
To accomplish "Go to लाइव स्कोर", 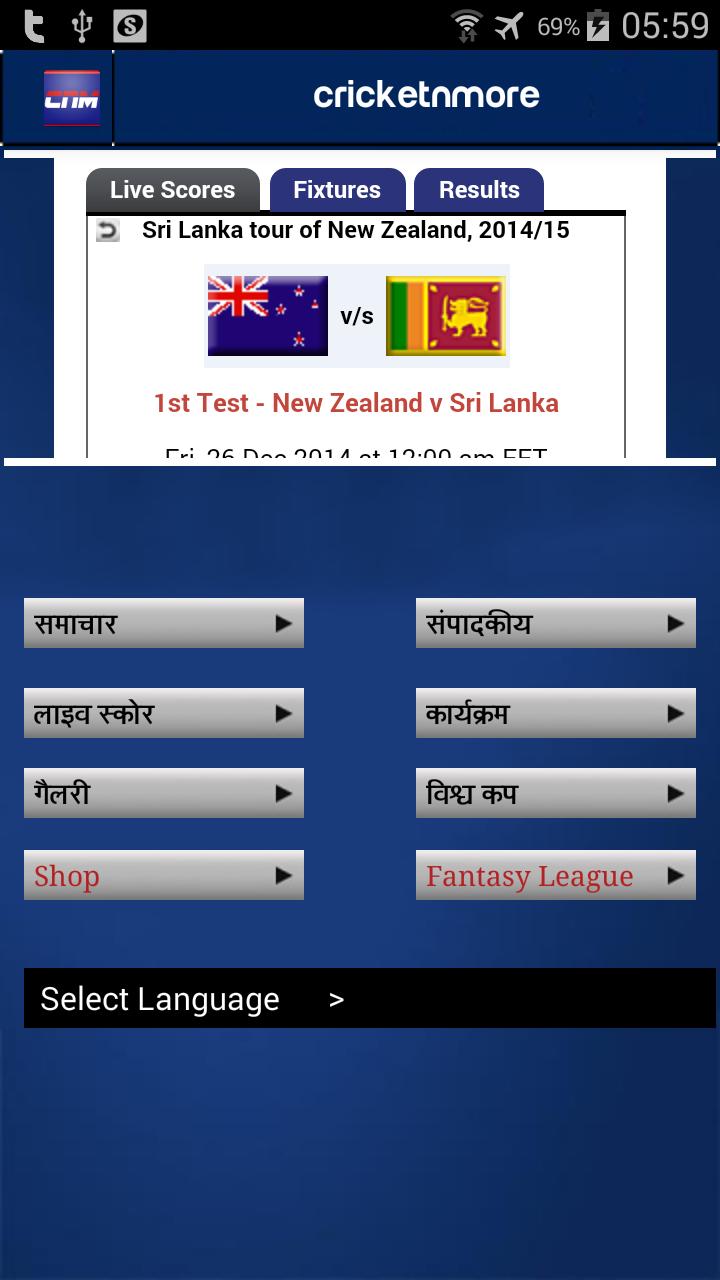I will tap(164, 713).
